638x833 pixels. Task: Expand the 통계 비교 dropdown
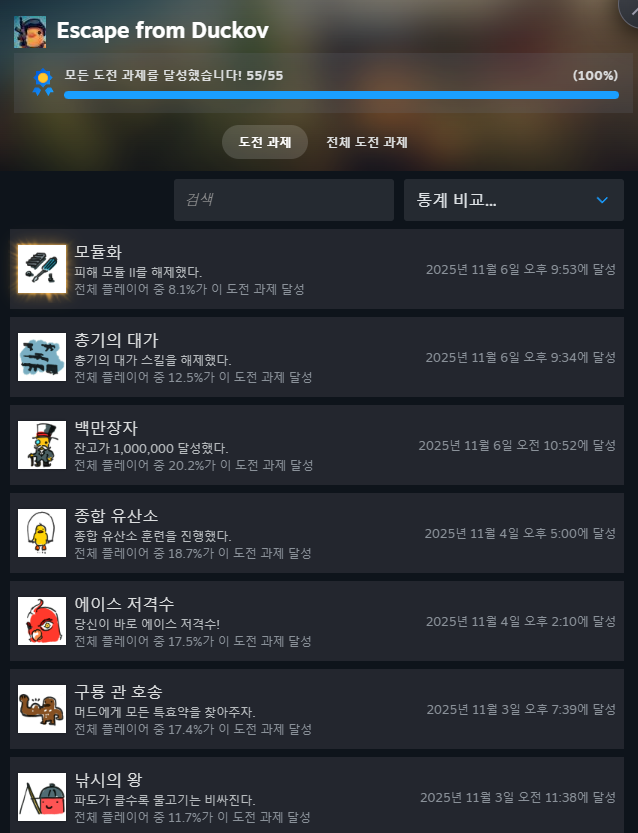point(513,200)
